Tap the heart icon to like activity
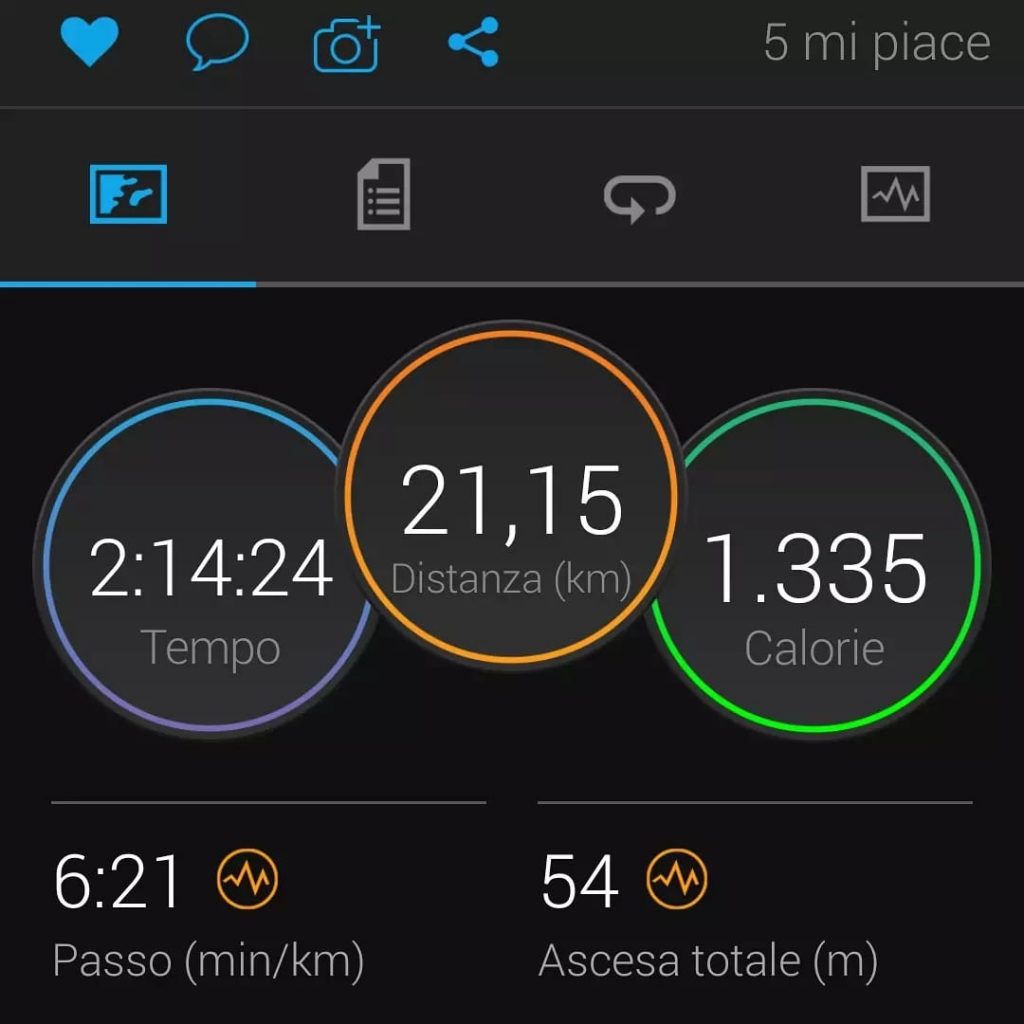 click(90, 42)
